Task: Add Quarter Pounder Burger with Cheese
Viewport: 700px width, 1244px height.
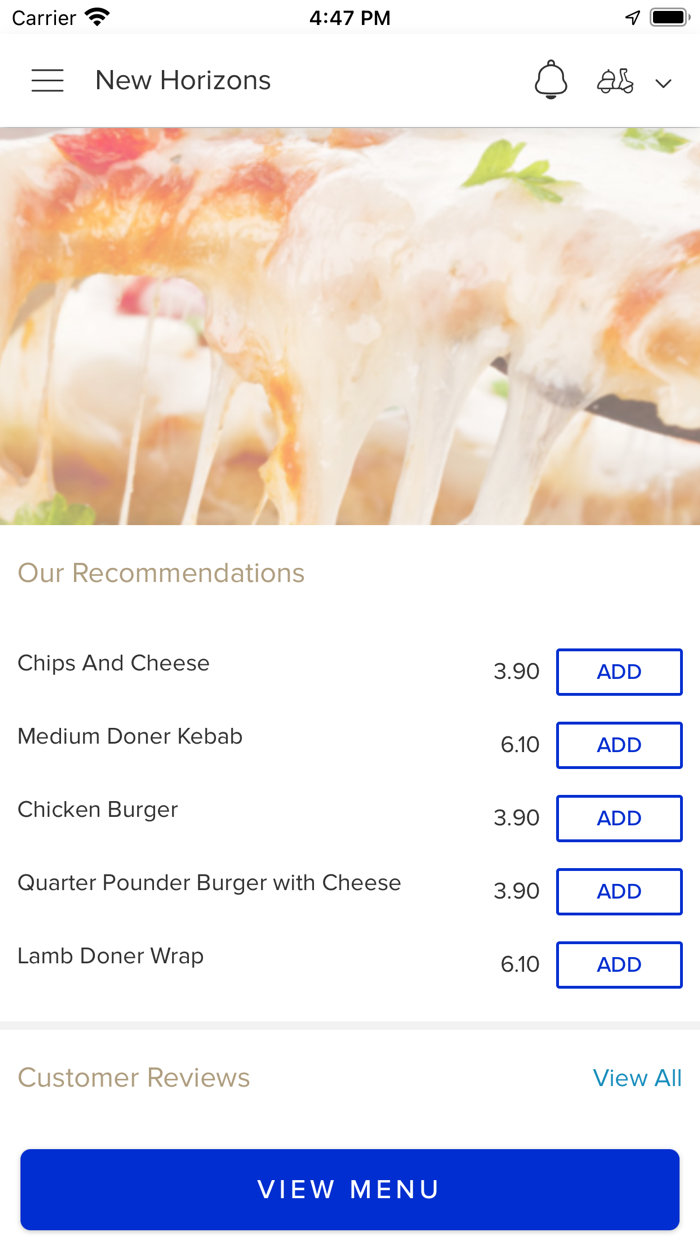Action: point(619,891)
